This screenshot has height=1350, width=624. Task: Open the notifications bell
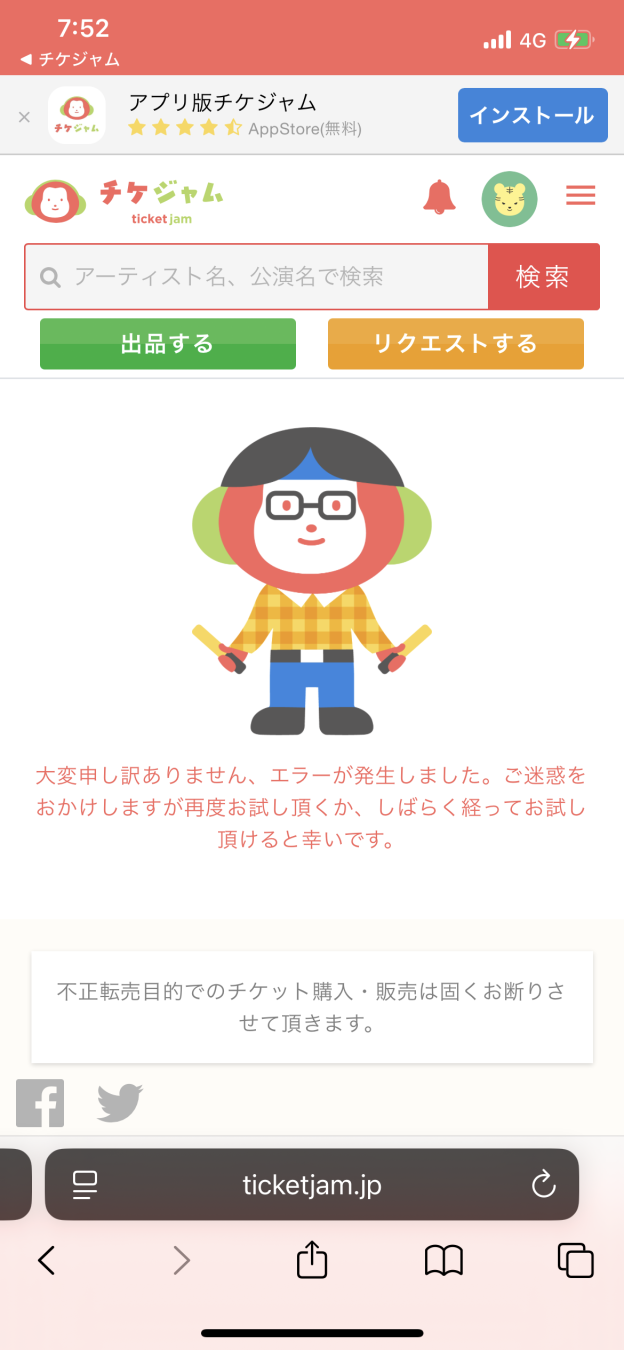point(439,197)
